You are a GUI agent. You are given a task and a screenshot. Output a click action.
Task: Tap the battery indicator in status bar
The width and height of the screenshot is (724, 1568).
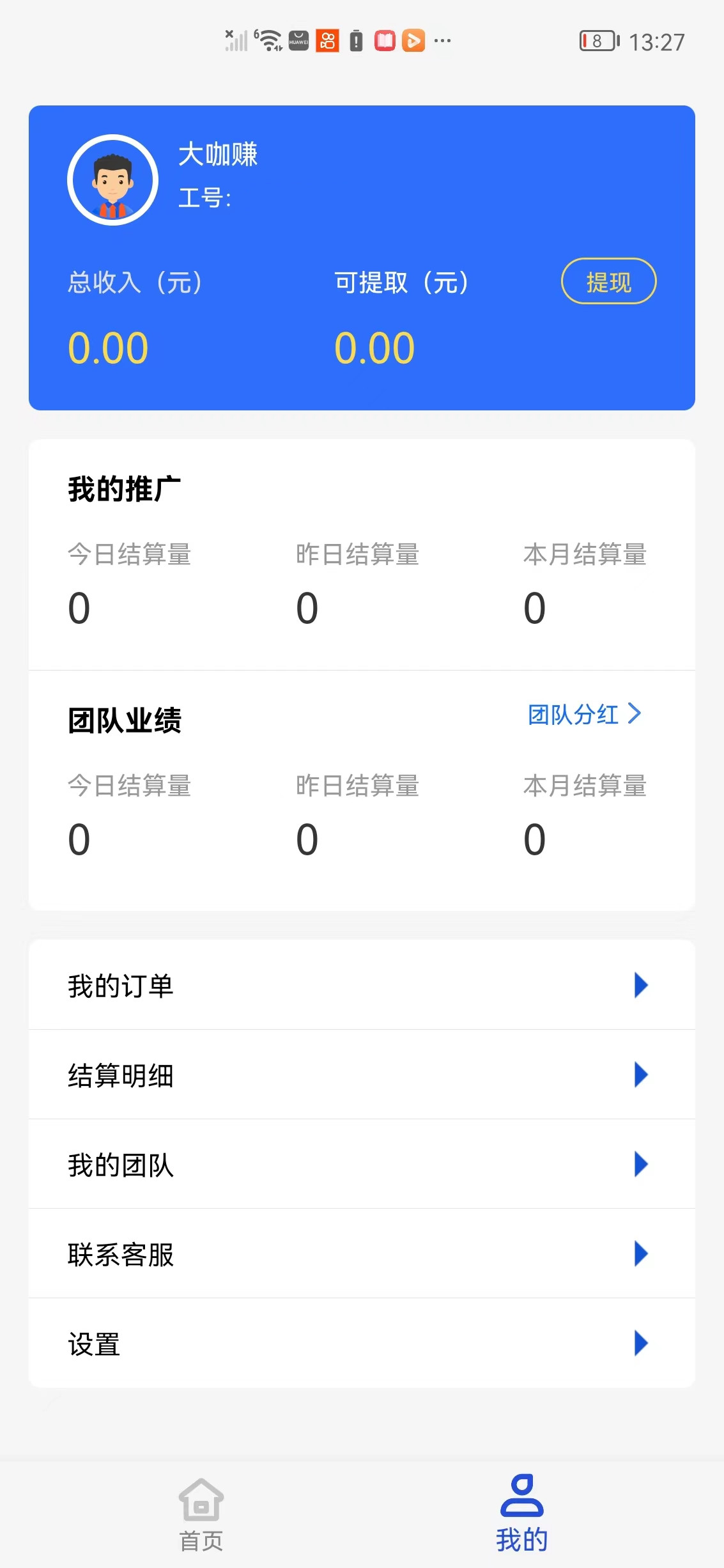pos(599,41)
